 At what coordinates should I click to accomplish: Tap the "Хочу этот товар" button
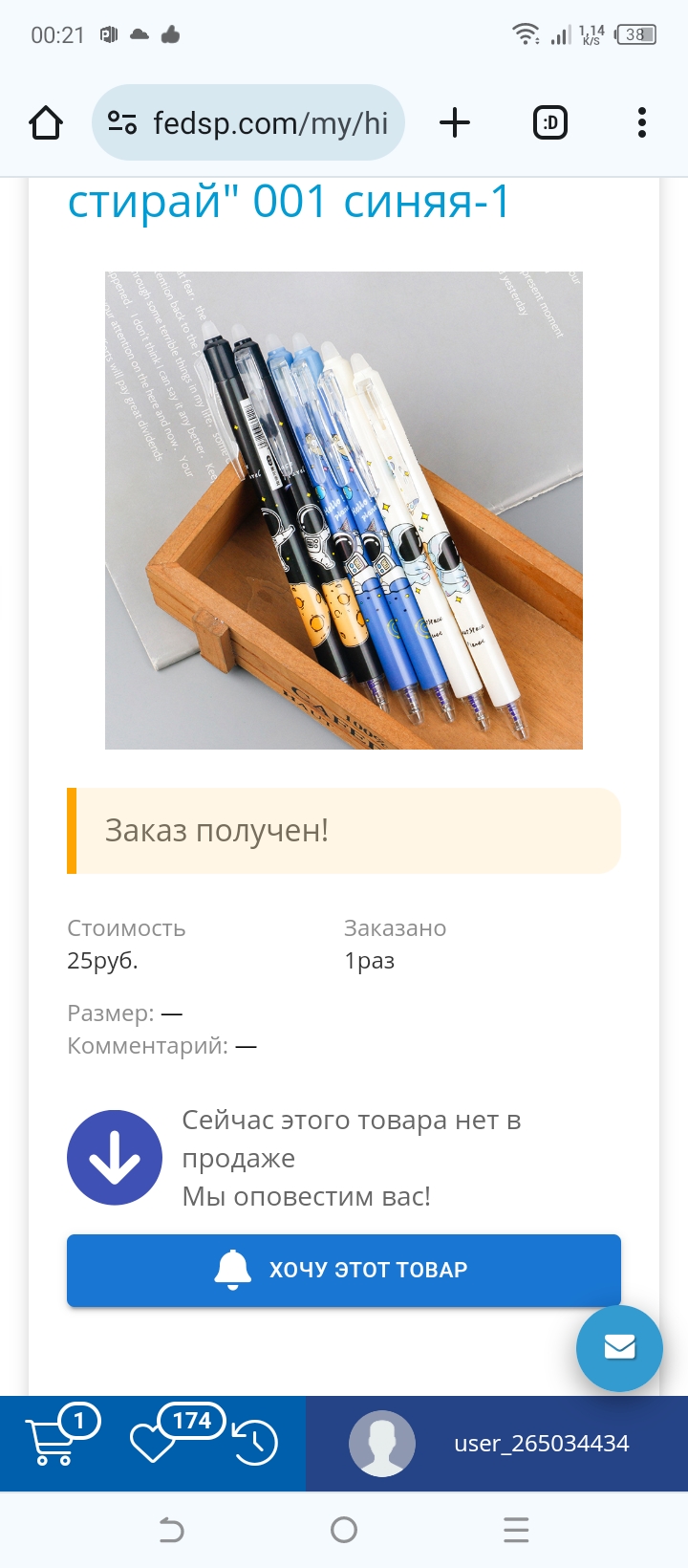pyautogui.click(x=344, y=1270)
